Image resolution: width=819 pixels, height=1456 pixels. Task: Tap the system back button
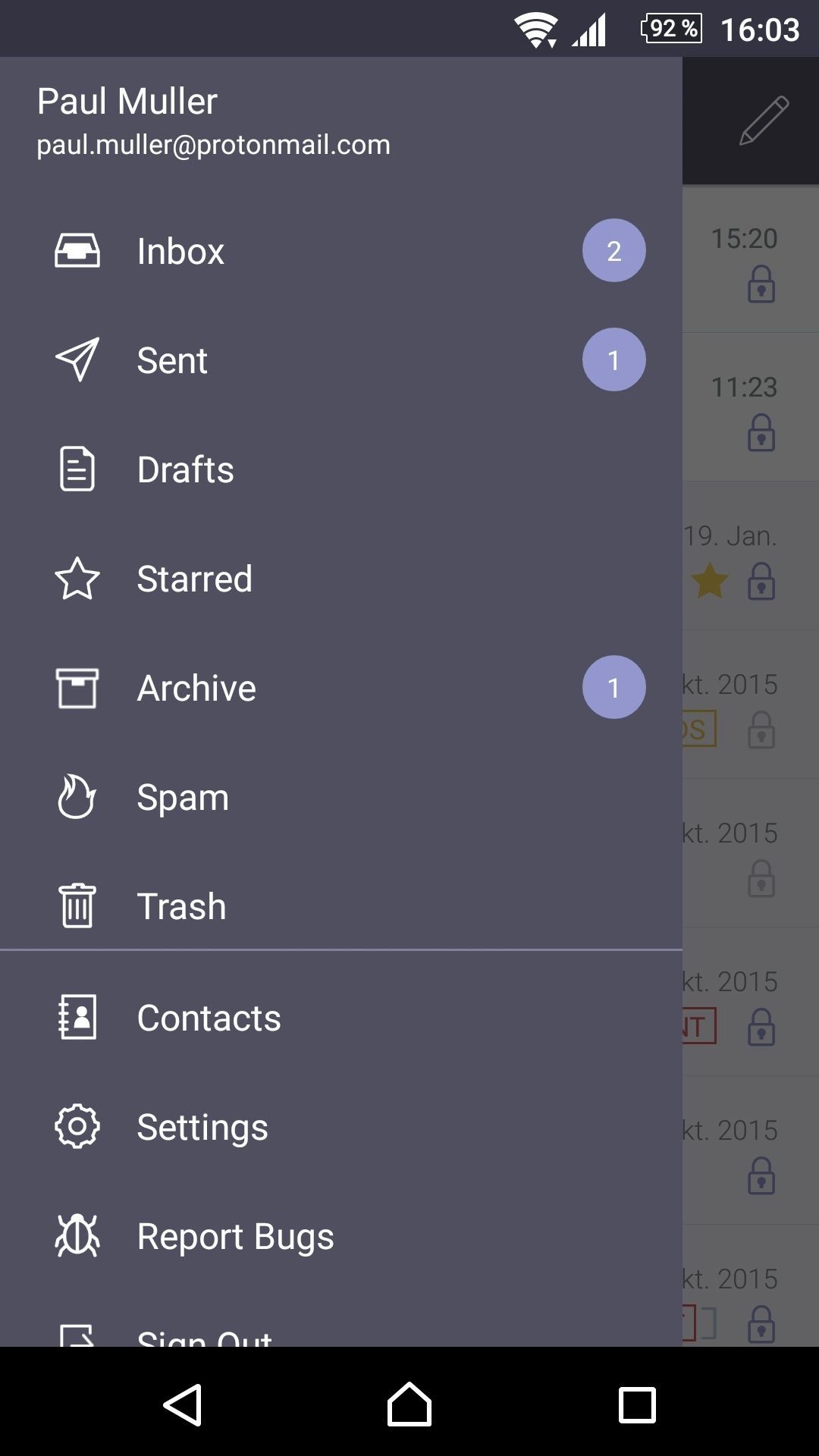tap(182, 1404)
